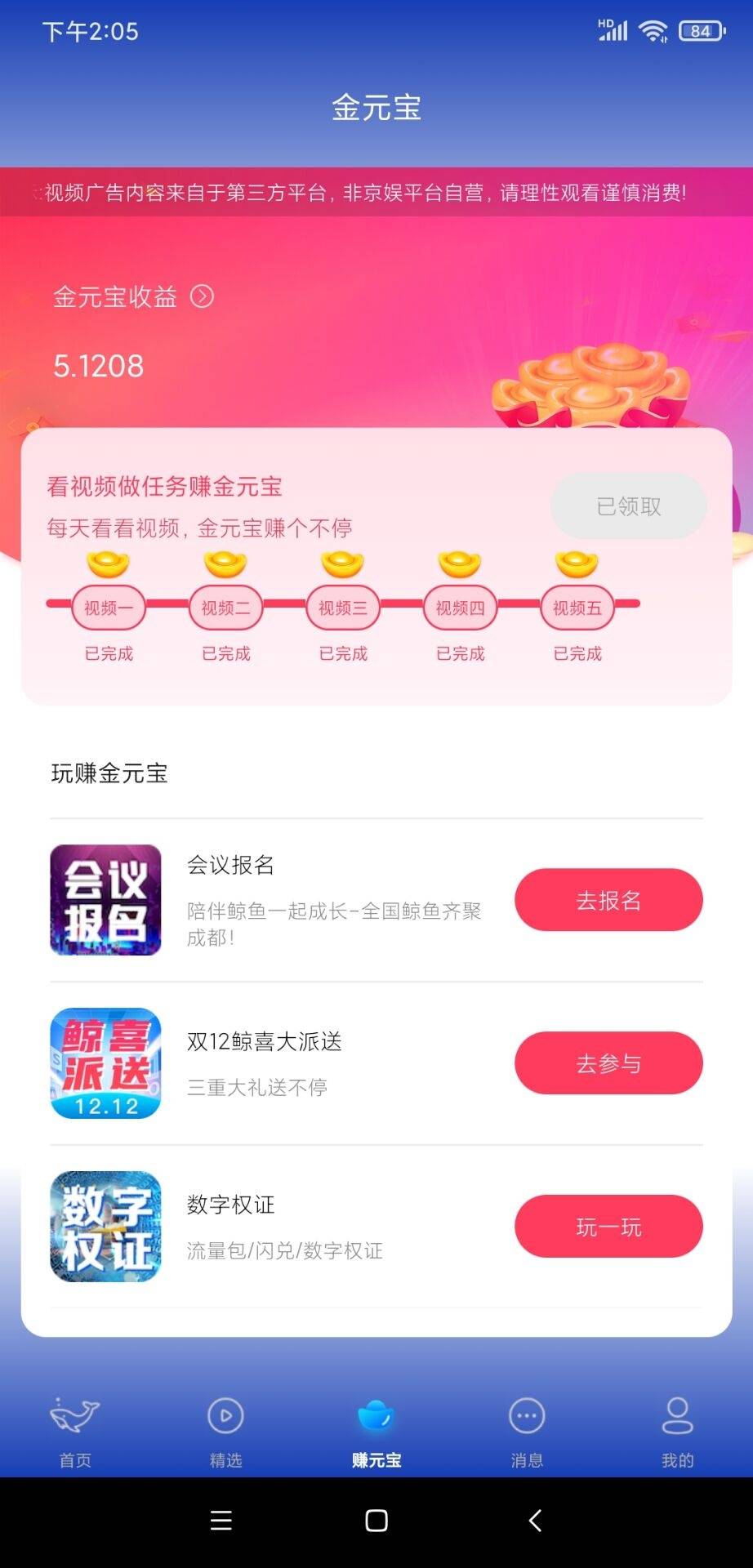The width and height of the screenshot is (753, 1568).
Task: Switch to the 我的 profile tab
Action: tap(677, 1431)
